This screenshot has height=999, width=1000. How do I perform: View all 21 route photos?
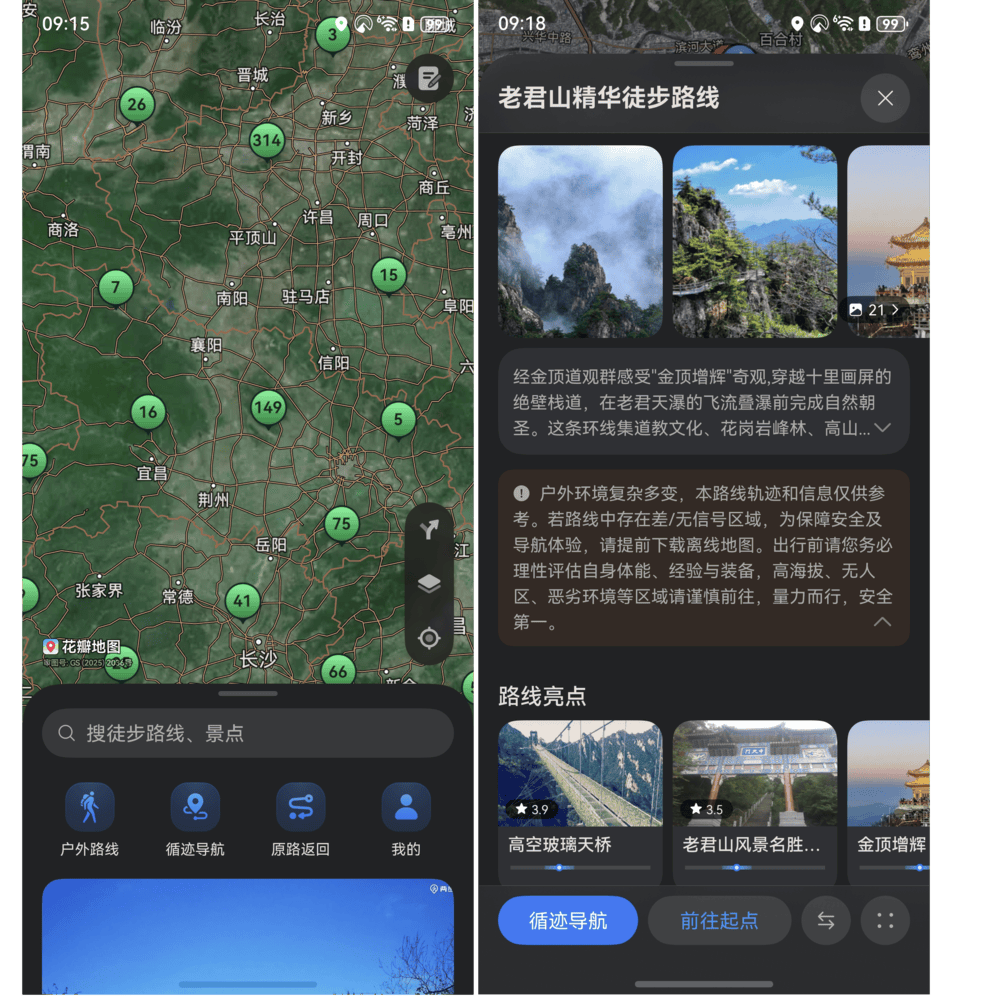[874, 310]
